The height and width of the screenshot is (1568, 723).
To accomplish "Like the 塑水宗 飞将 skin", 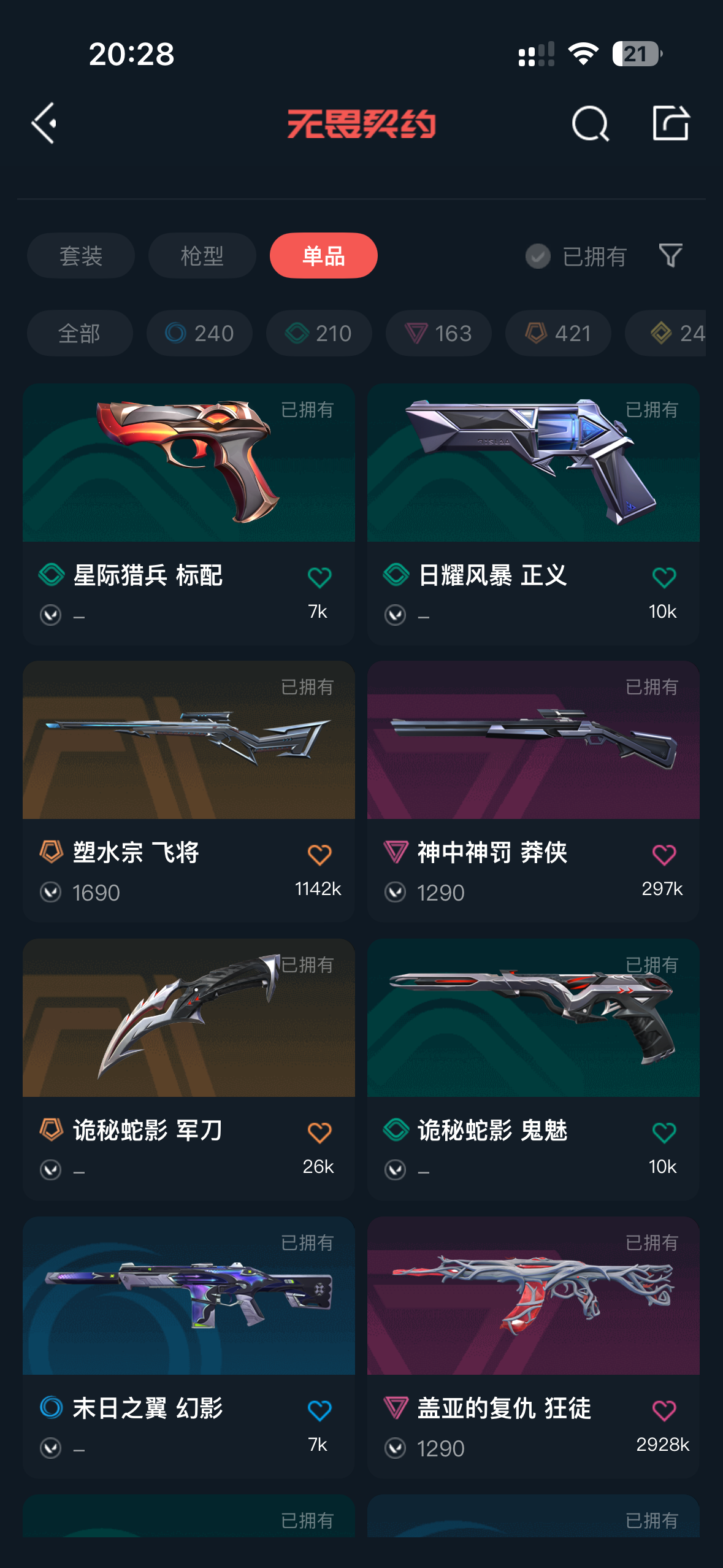I will [319, 855].
